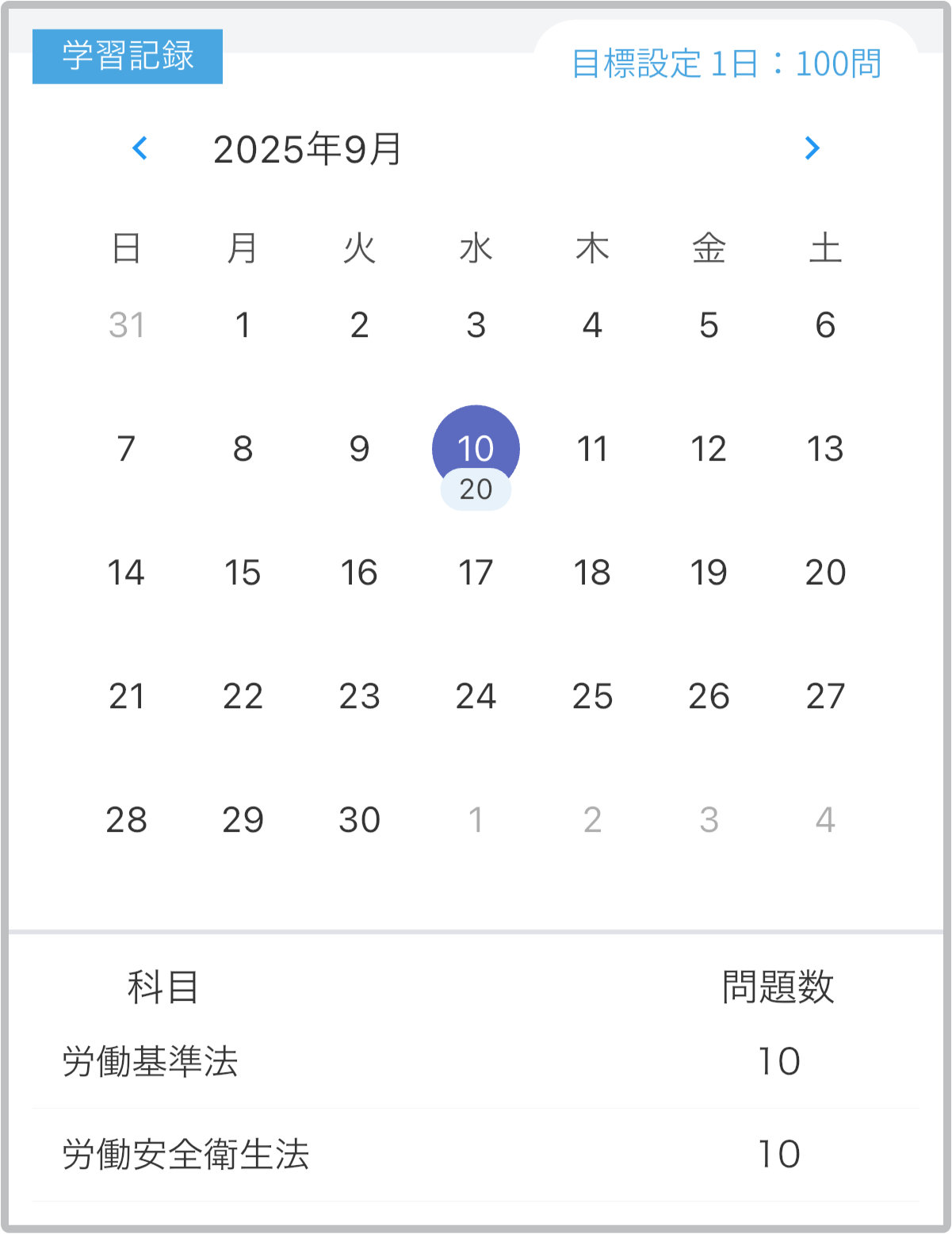Pick the date 12

click(709, 449)
